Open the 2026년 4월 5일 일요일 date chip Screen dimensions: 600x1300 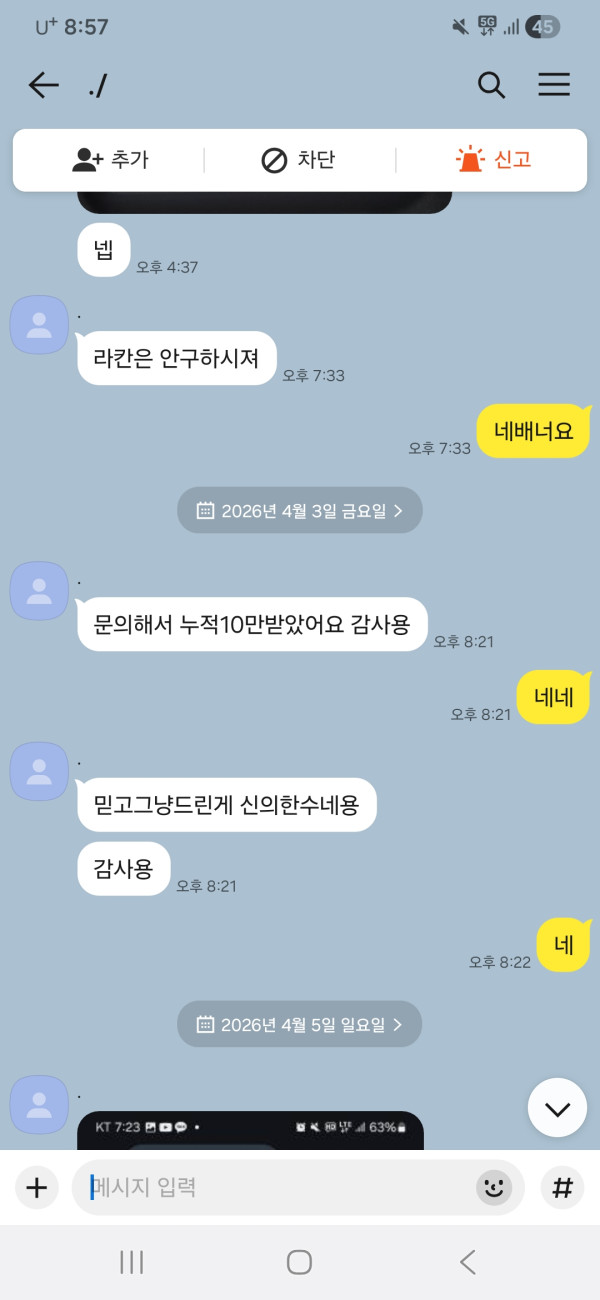pyautogui.click(x=300, y=1024)
